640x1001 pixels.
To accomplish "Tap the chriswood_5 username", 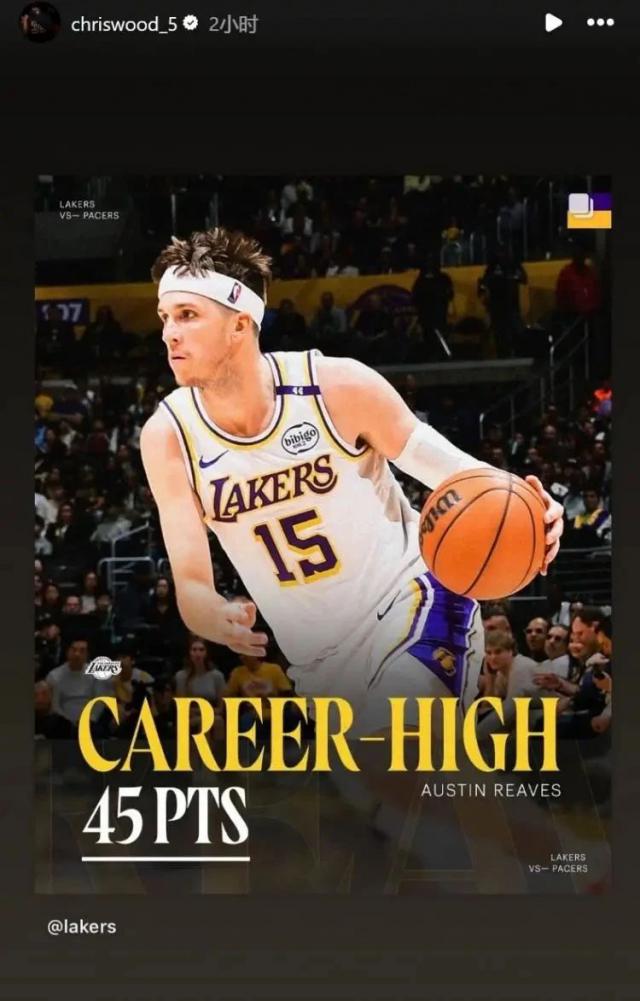I will 123,24.
